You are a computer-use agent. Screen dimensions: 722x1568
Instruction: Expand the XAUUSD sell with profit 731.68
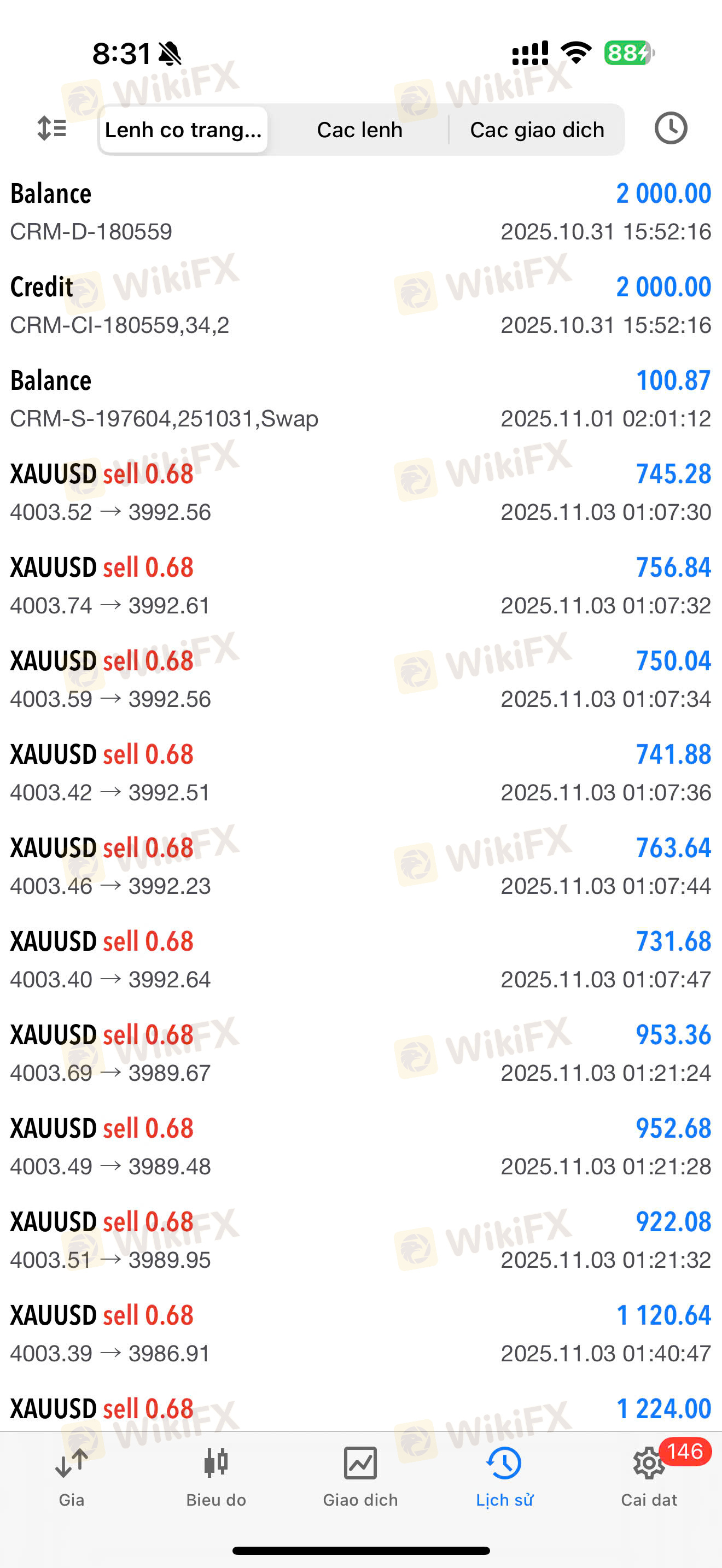[360, 959]
